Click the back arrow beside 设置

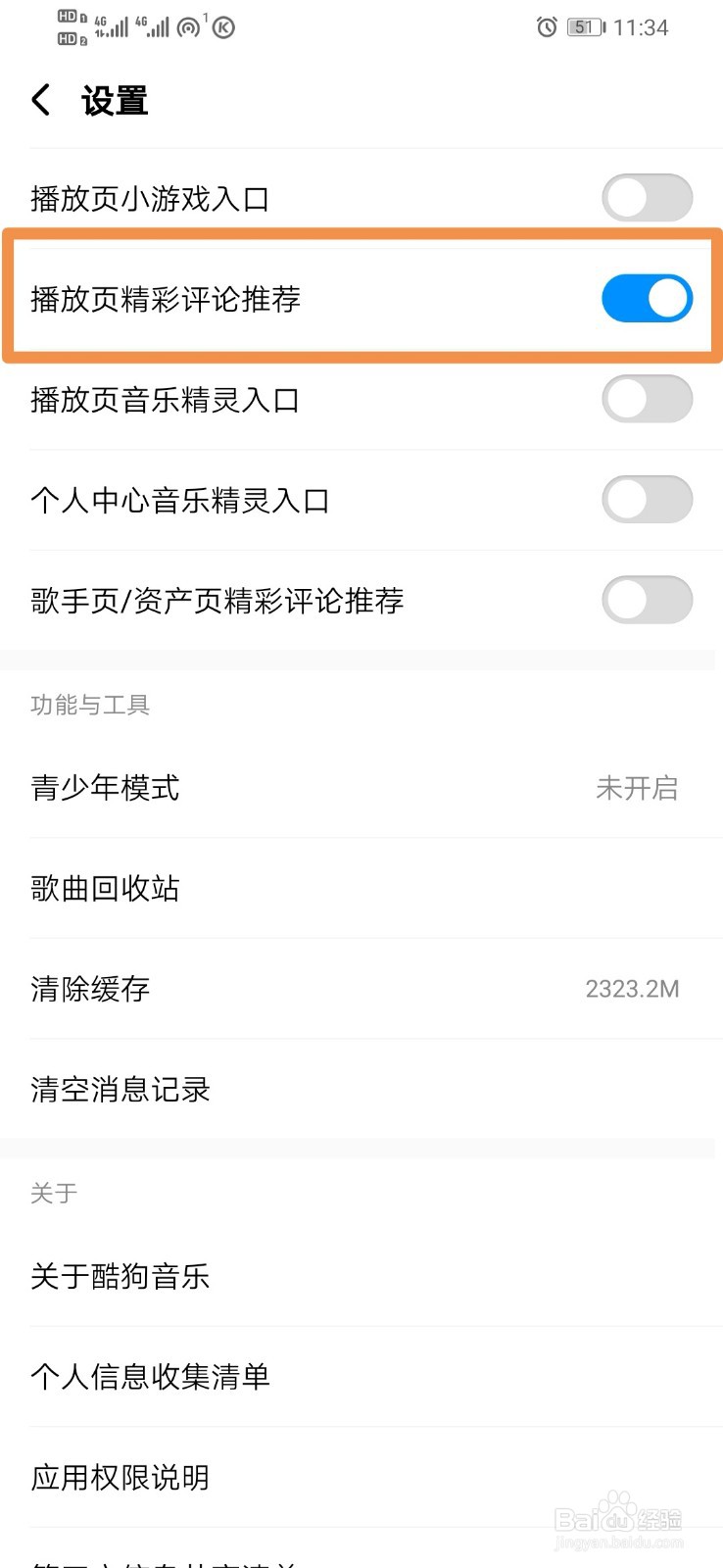39,99
